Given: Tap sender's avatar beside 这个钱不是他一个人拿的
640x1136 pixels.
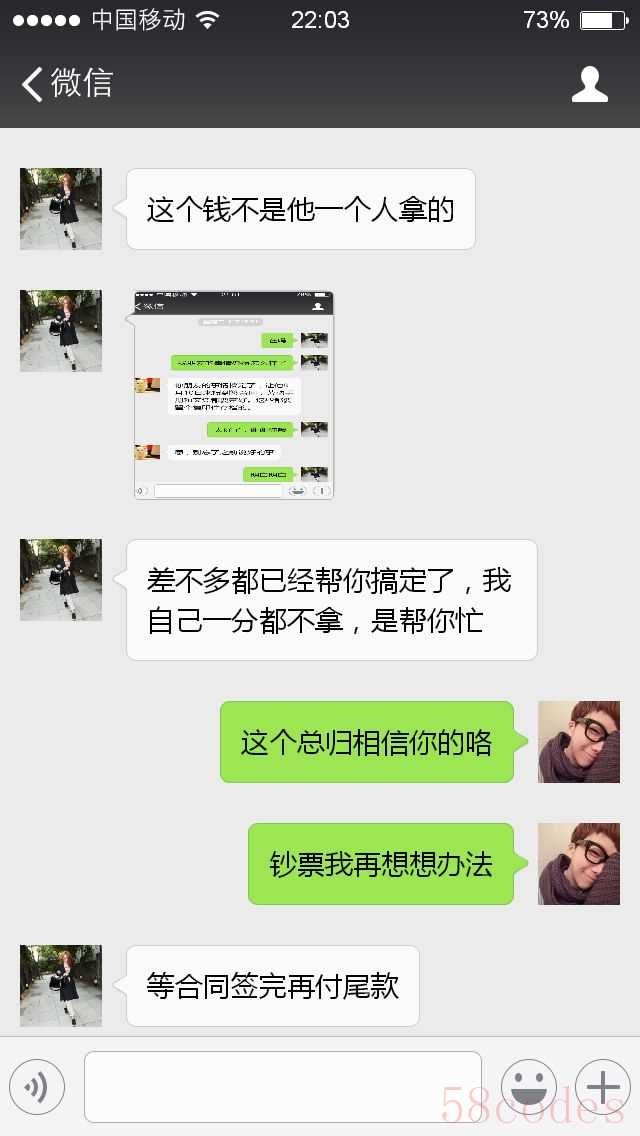Looking at the screenshot, I should (x=61, y=209).
